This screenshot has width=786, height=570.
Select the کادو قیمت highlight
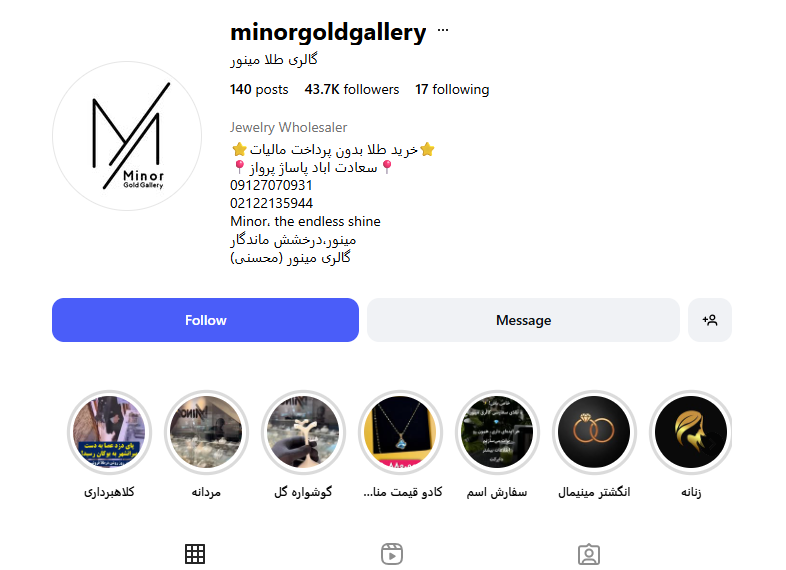(x=400, y=433)
